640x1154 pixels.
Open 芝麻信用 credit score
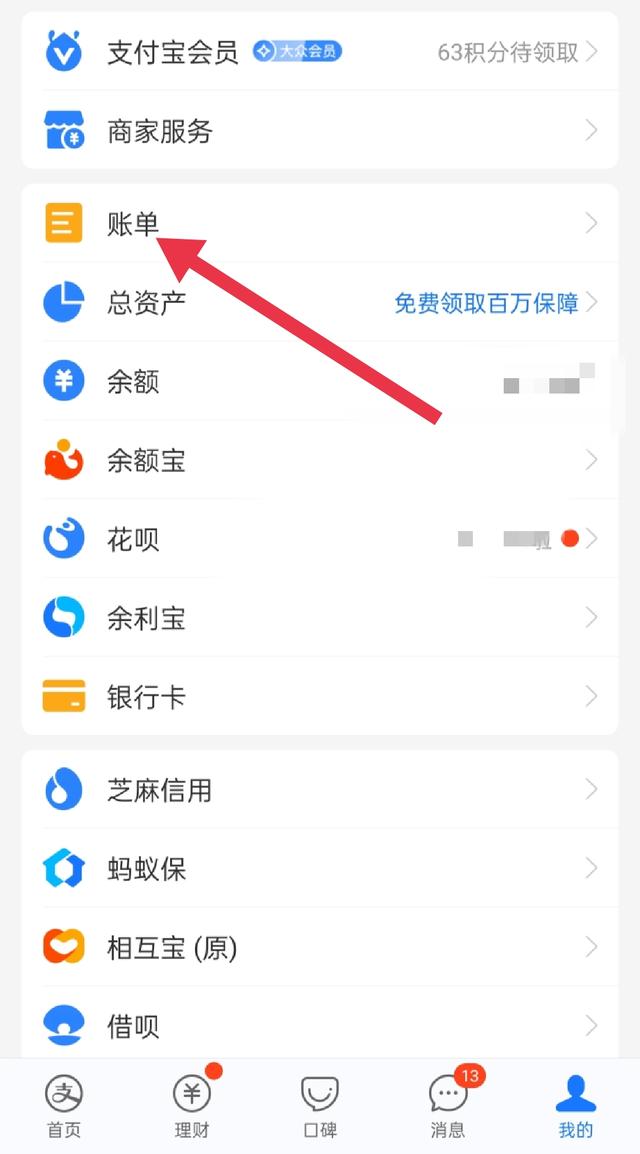[320, 790]
